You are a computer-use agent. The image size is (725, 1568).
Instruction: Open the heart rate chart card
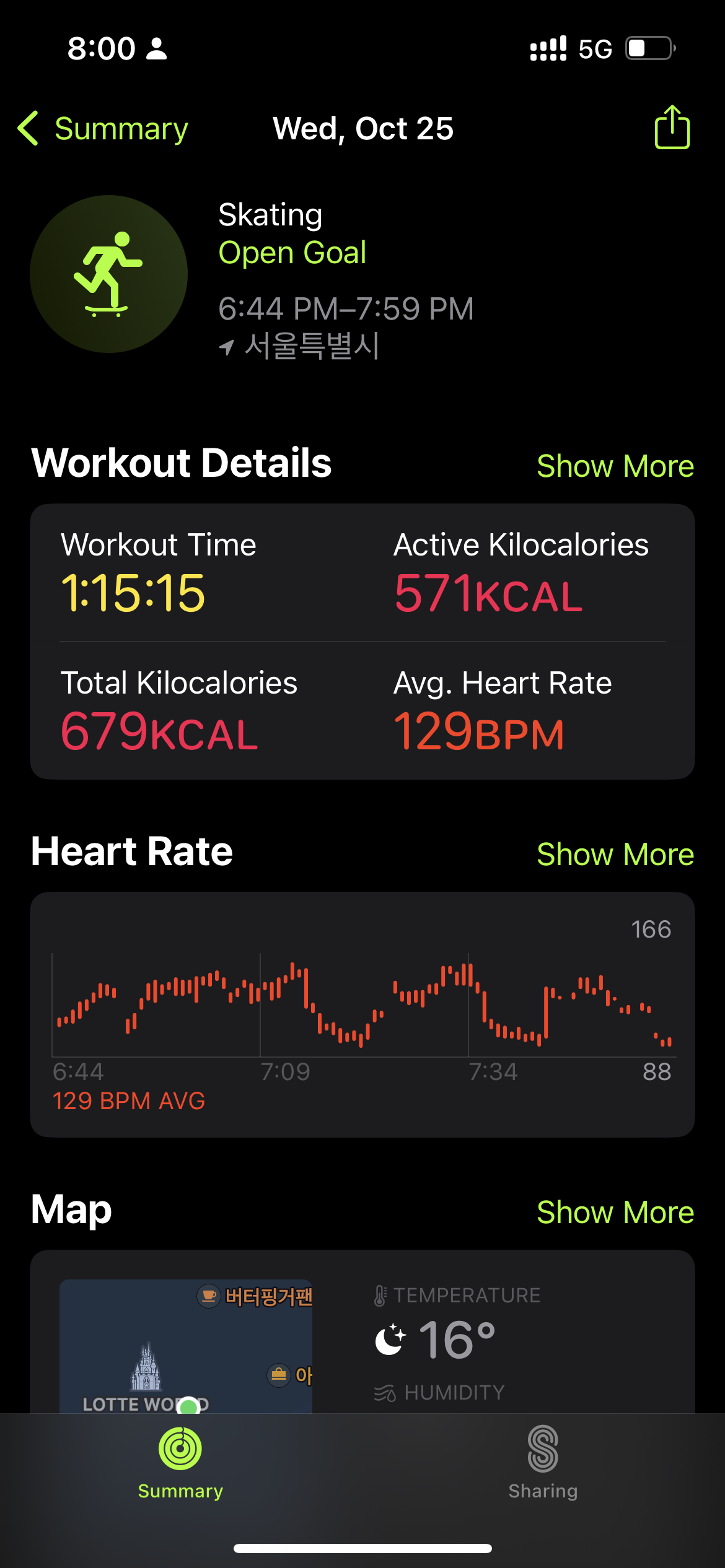tap(362, 1014)
